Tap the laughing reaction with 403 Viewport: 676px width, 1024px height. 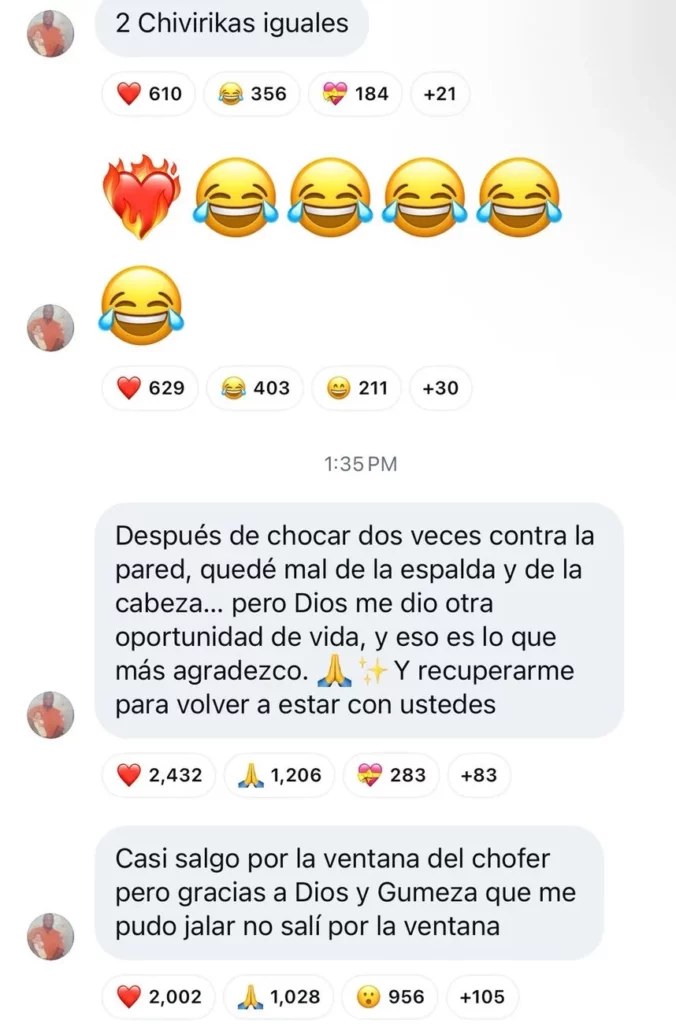(254, 388)
